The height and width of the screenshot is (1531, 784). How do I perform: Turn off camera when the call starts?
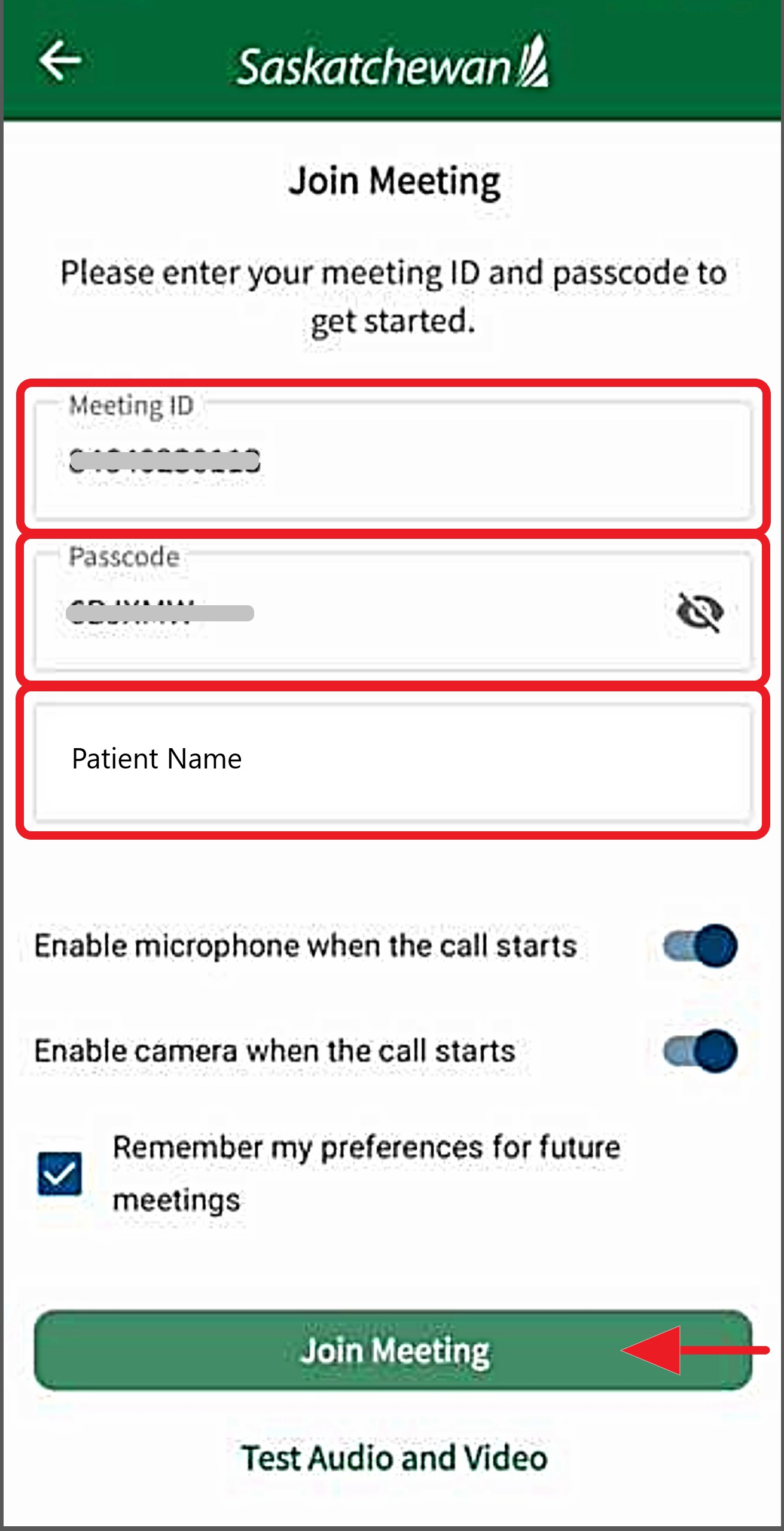point(700,1051)
